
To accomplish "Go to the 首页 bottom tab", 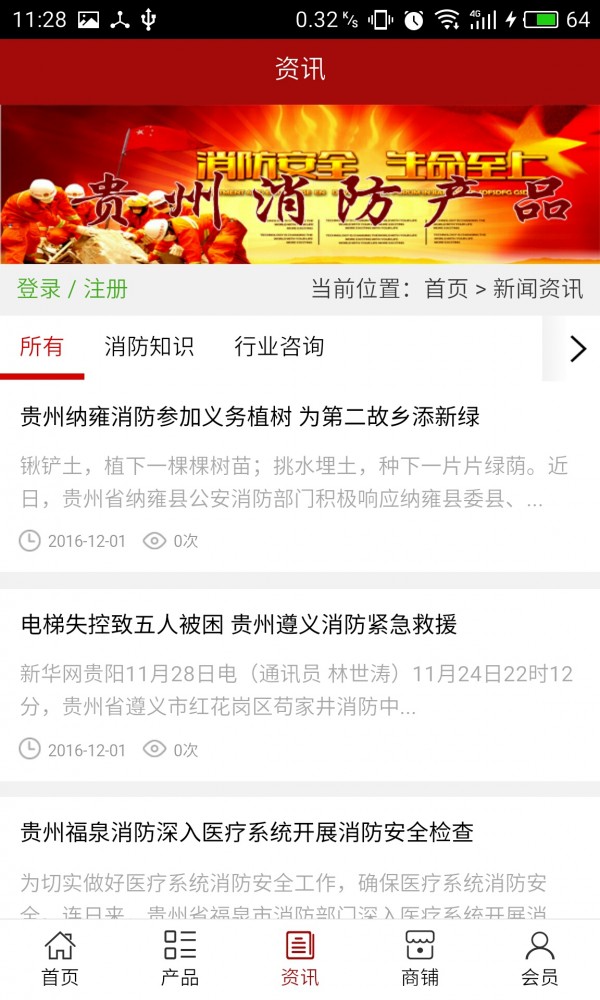I will click(x=60, y=959).
